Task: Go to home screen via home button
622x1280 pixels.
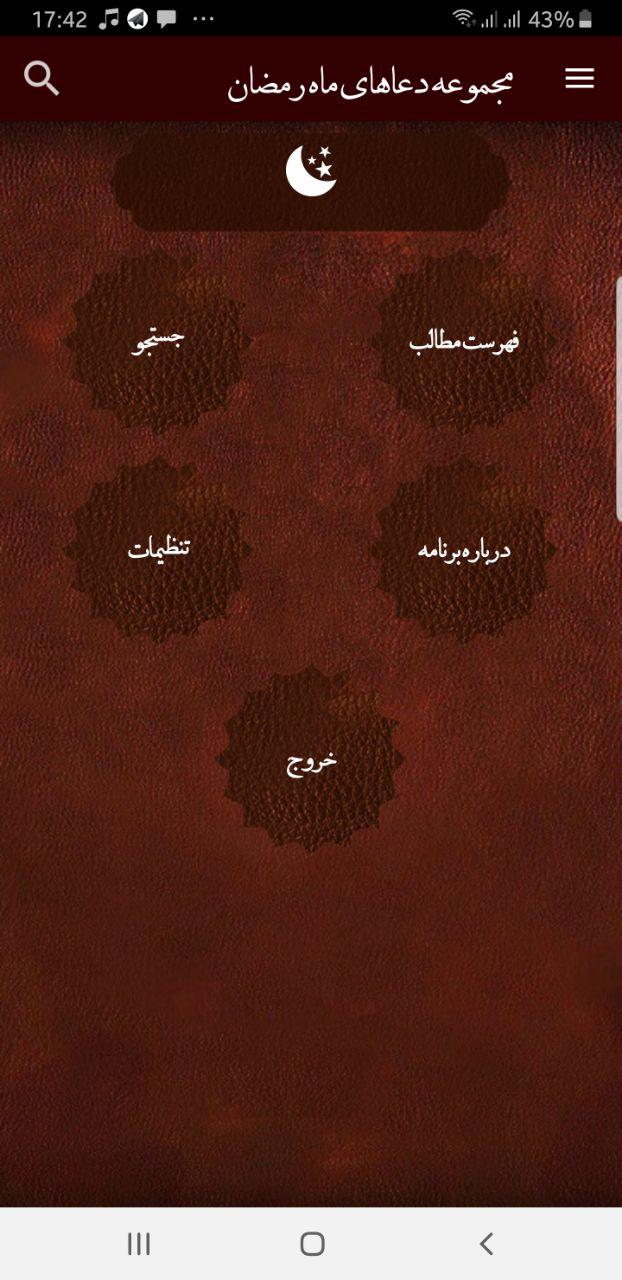Action: 312,1243
